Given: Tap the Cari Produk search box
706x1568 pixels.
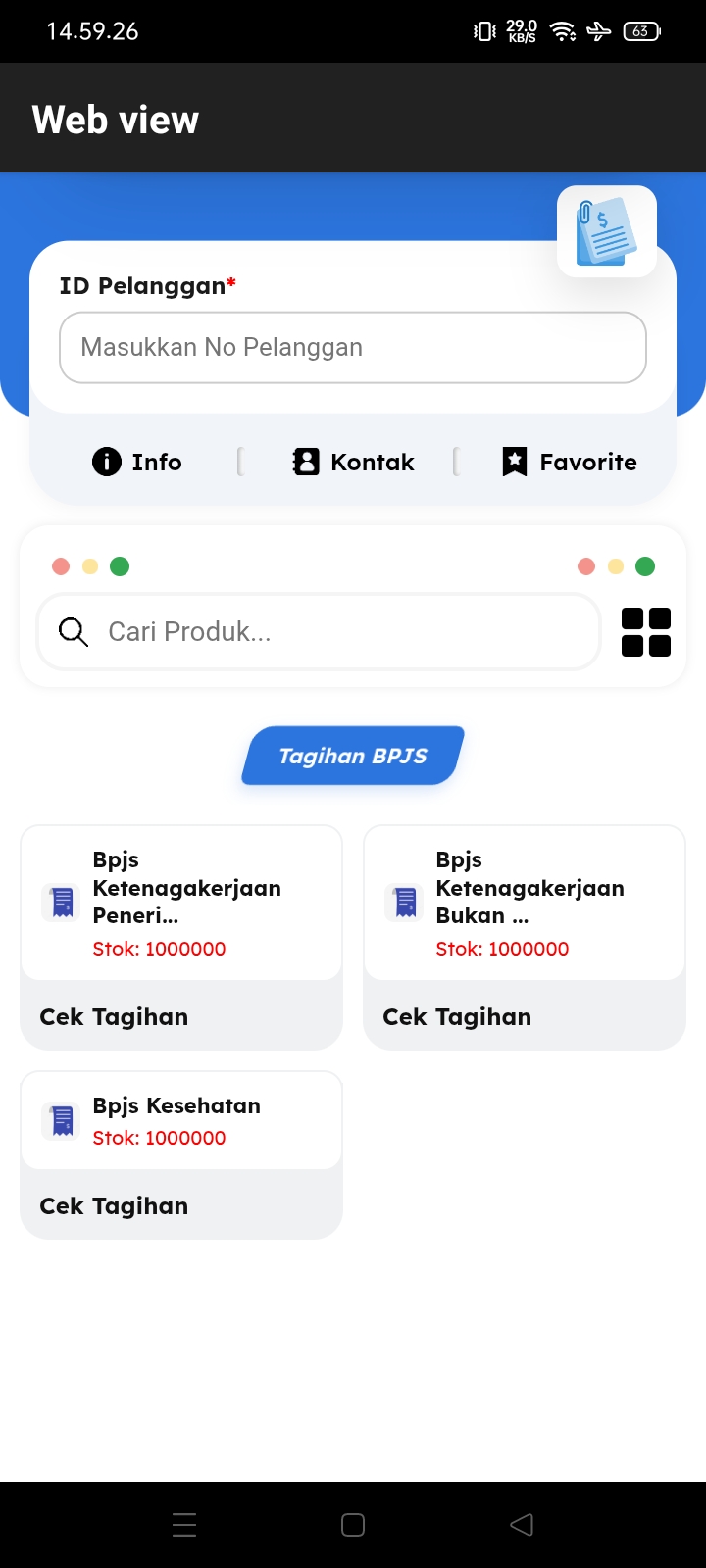Looking at the screenshot, I should pos(319,632).
